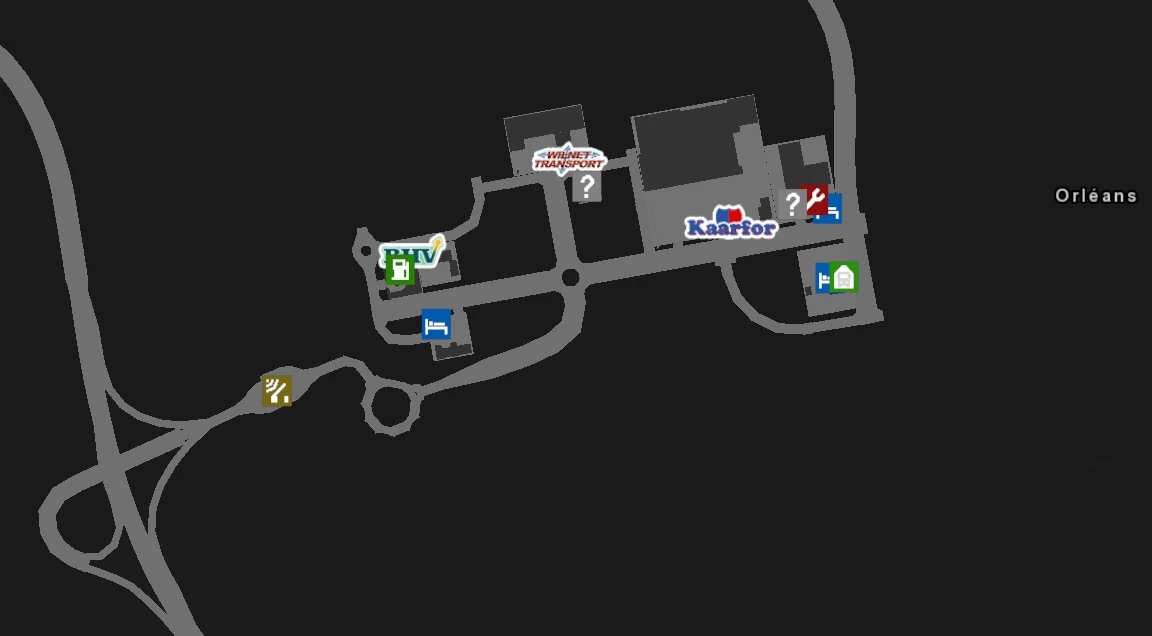Image resolution: width=1152 pixels, height=636 pixels.
Task: Select the green fuel station marker
Action: 400,269
